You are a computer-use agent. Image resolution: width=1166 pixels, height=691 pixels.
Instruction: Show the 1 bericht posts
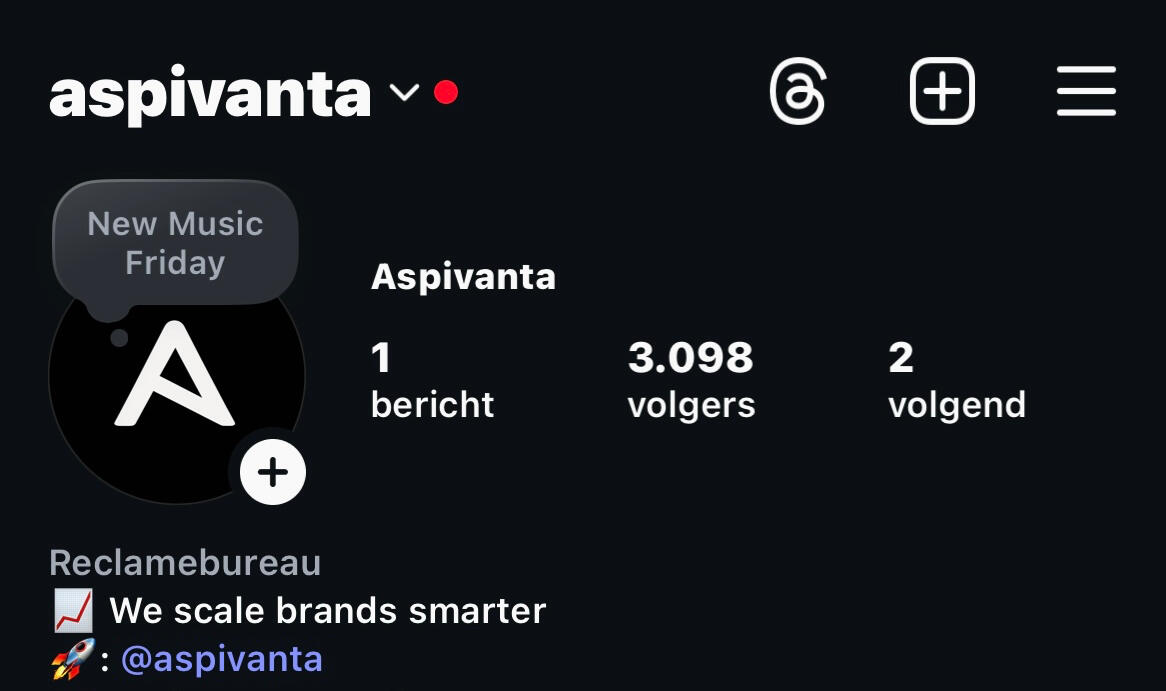(432, 380)
